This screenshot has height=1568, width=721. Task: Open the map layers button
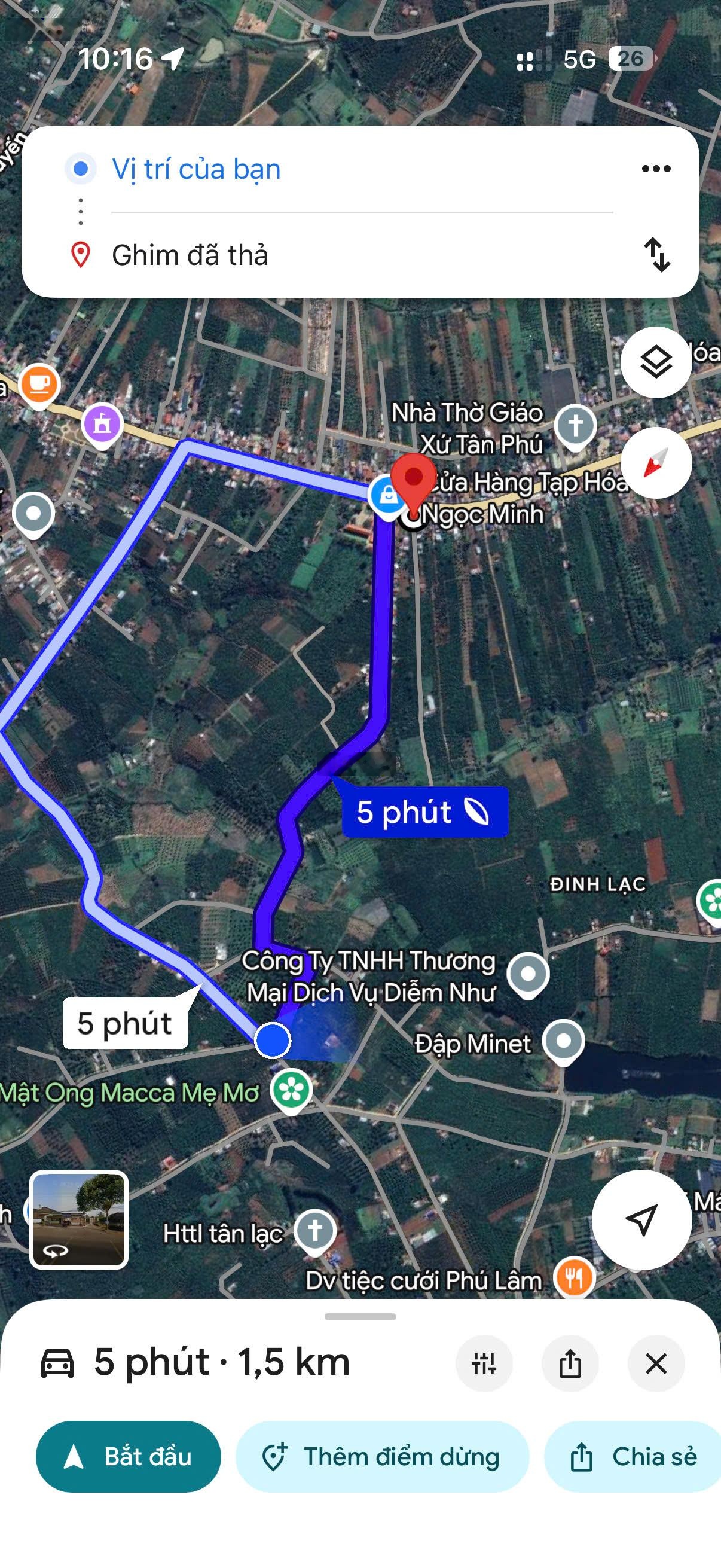656,362
